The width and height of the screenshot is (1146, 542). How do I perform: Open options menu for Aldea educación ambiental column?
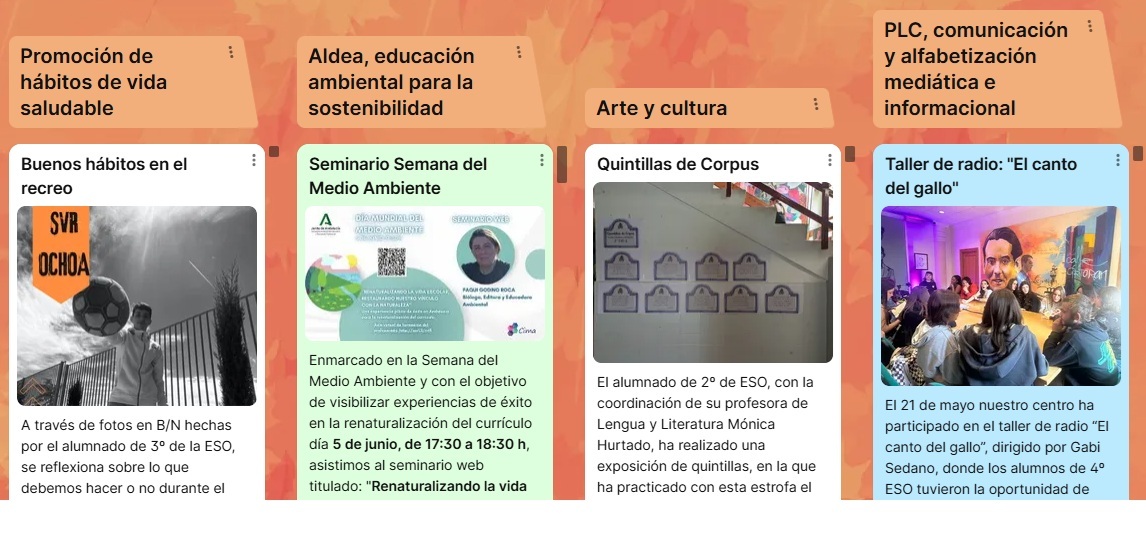(519, 52)
